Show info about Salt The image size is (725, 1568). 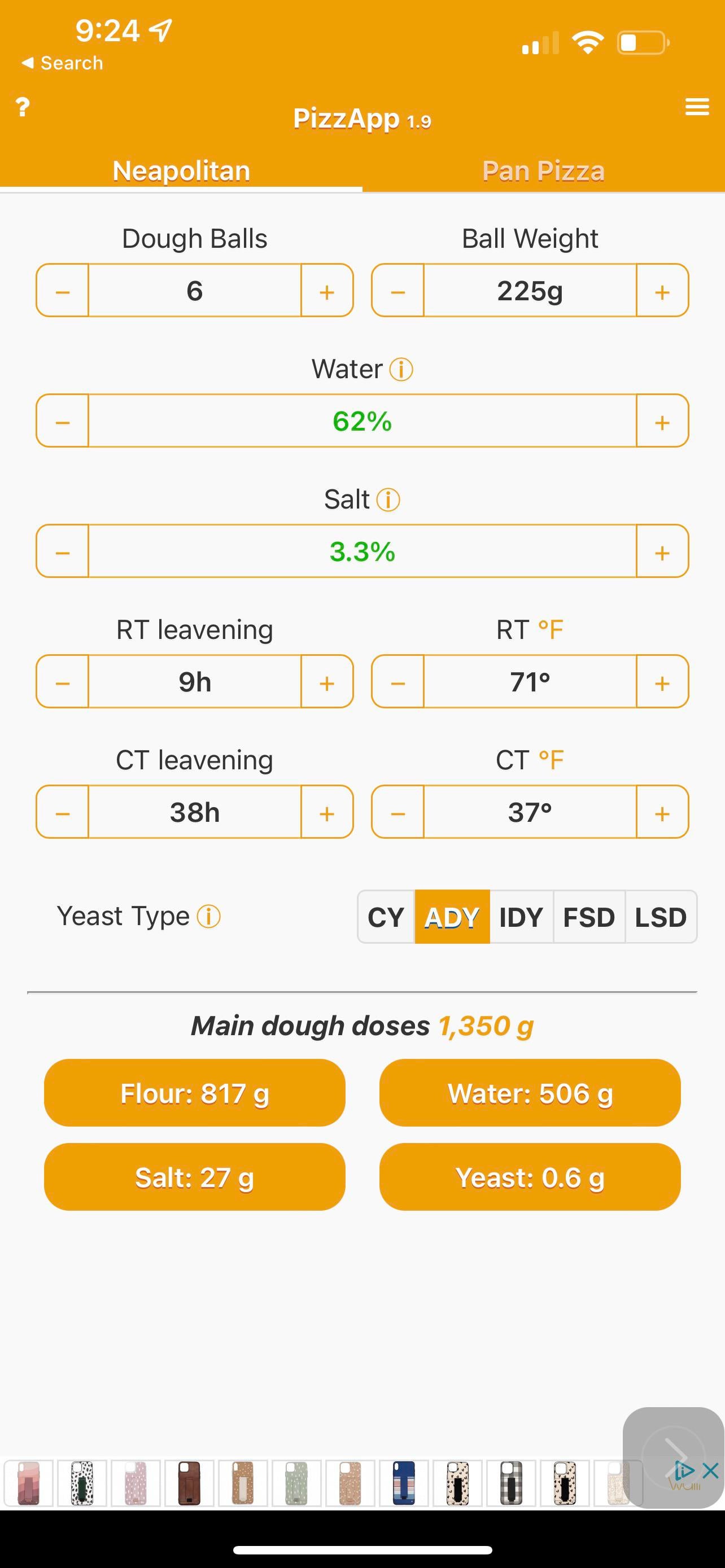[388, 500]
